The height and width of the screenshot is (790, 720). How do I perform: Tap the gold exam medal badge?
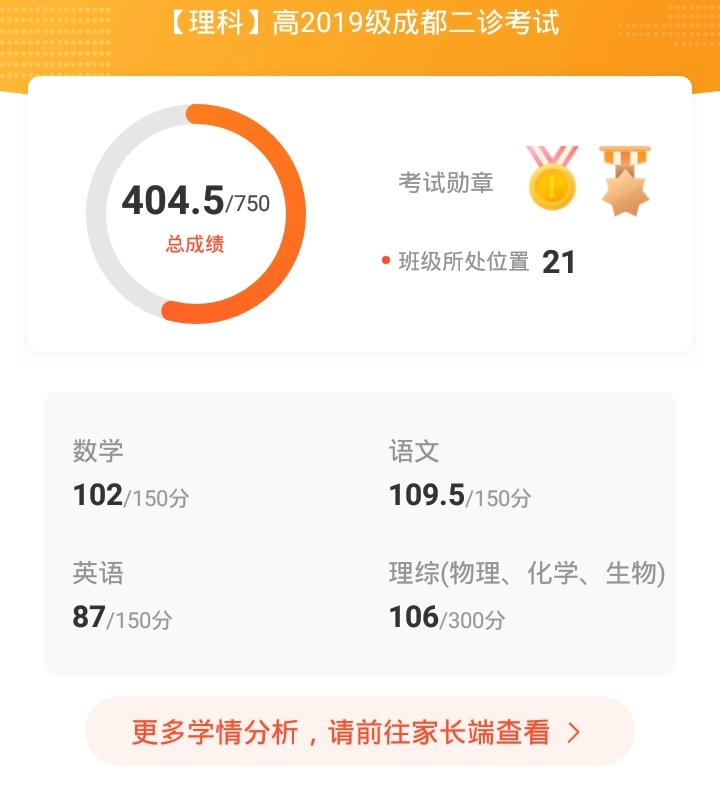(x=552, y=180)
